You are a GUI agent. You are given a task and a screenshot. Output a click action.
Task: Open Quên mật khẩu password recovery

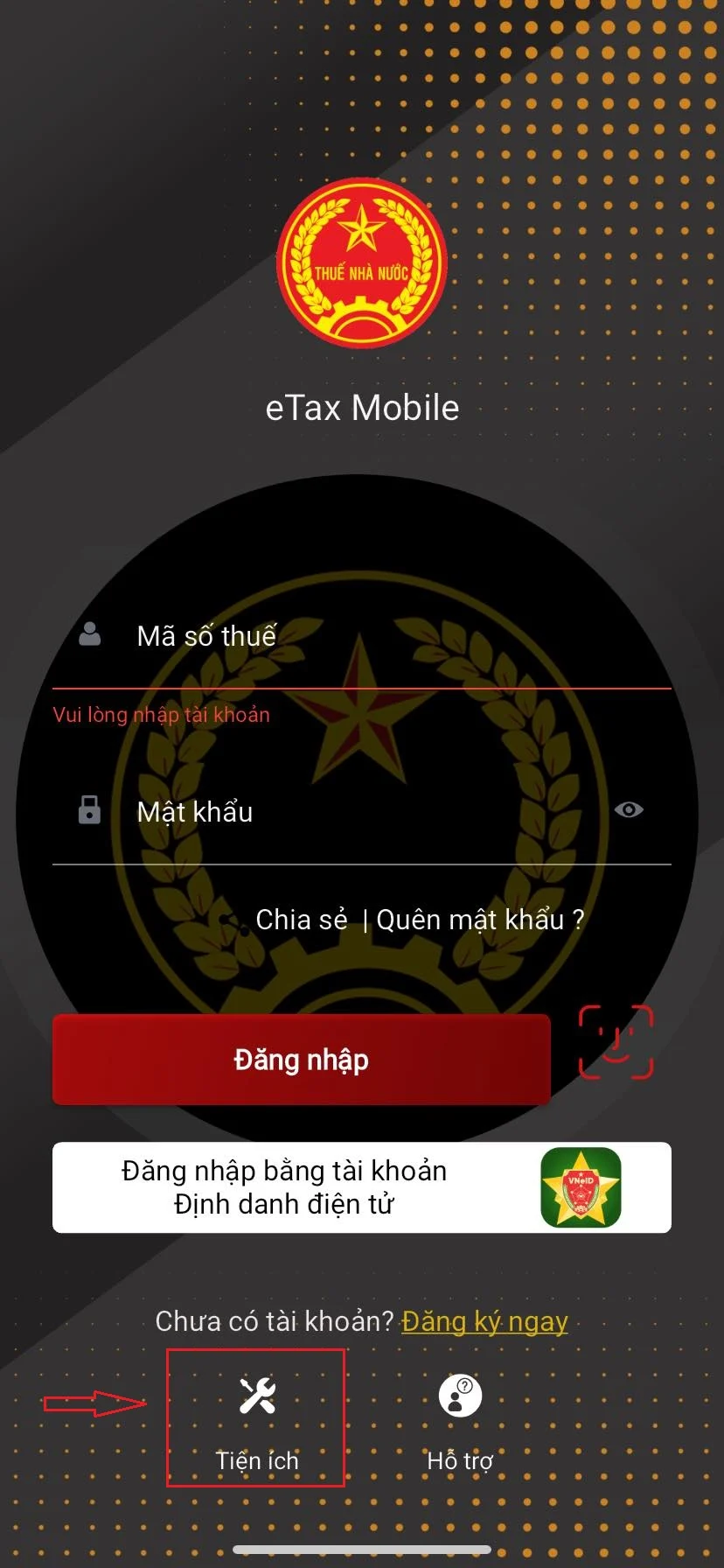tap(480, 920)
